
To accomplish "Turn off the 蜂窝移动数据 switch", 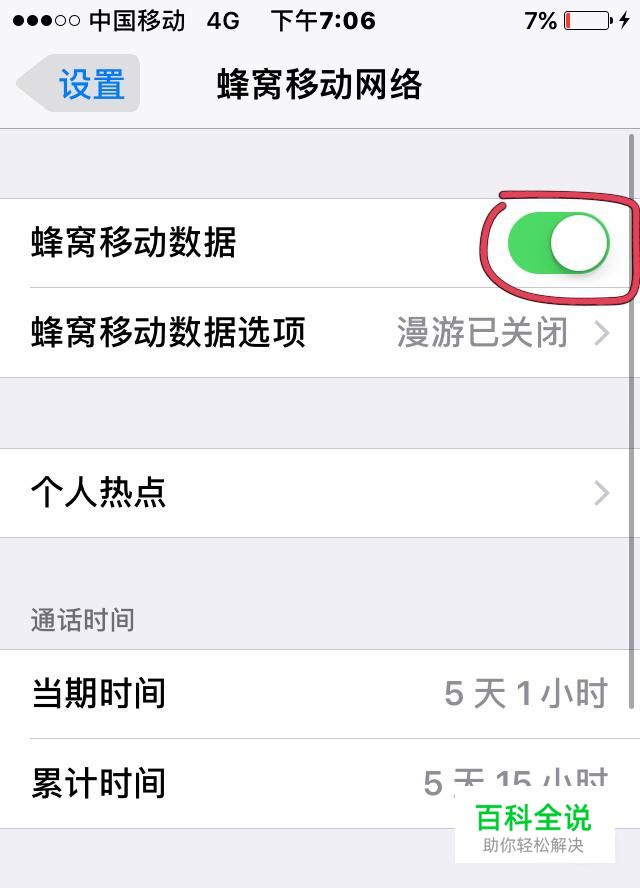I will tap(558, 243).
